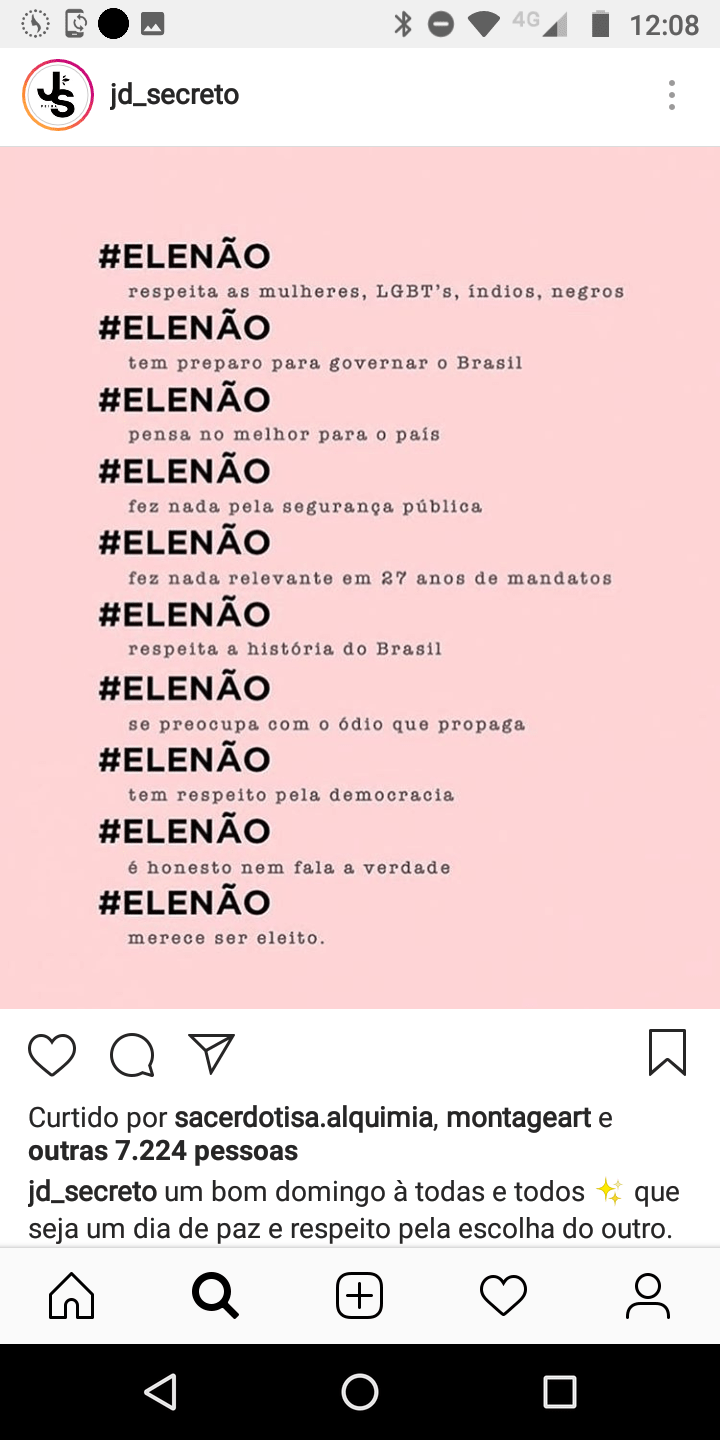Switch to the Profile tab
The image size is (720, 1440).
[648, 1296]
